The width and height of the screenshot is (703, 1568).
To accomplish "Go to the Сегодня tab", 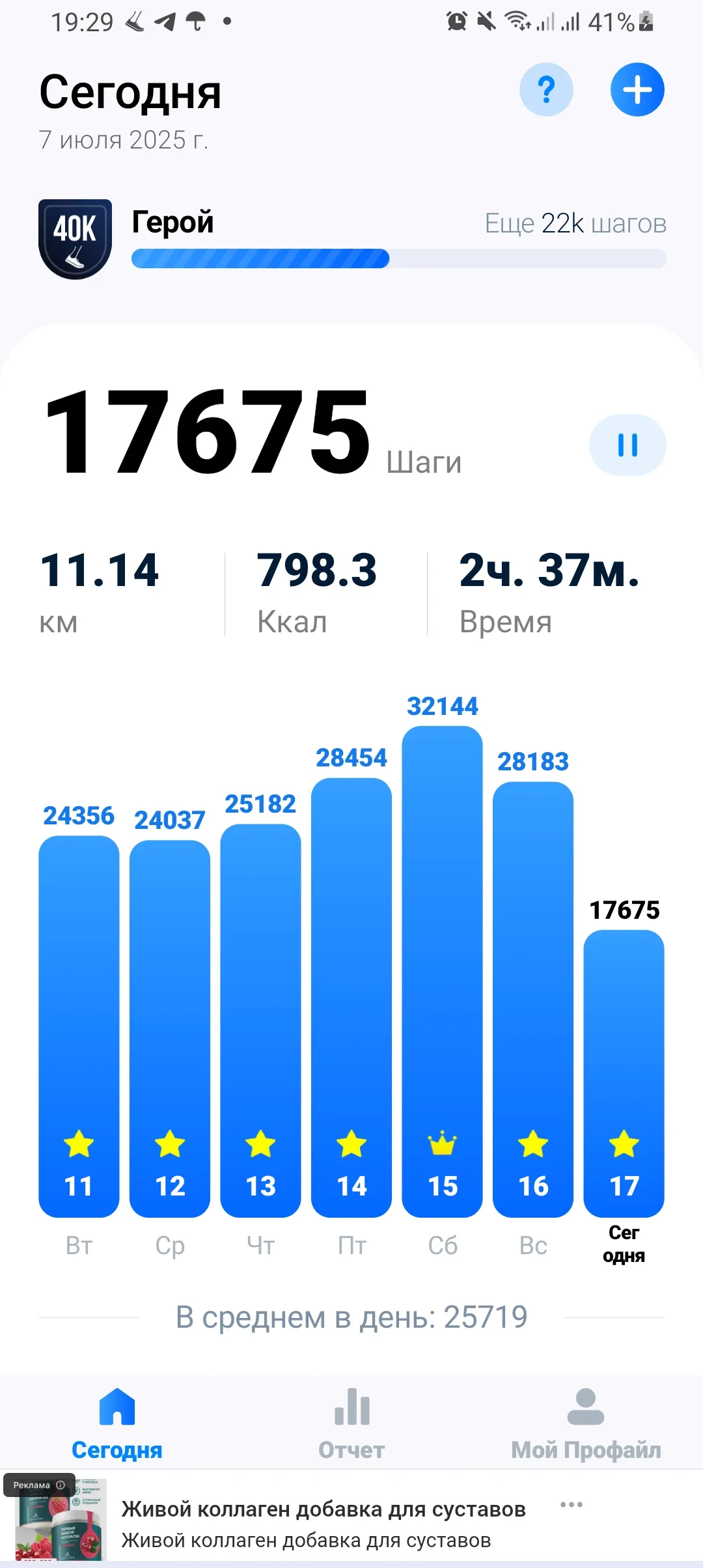I will [117, 1423].
